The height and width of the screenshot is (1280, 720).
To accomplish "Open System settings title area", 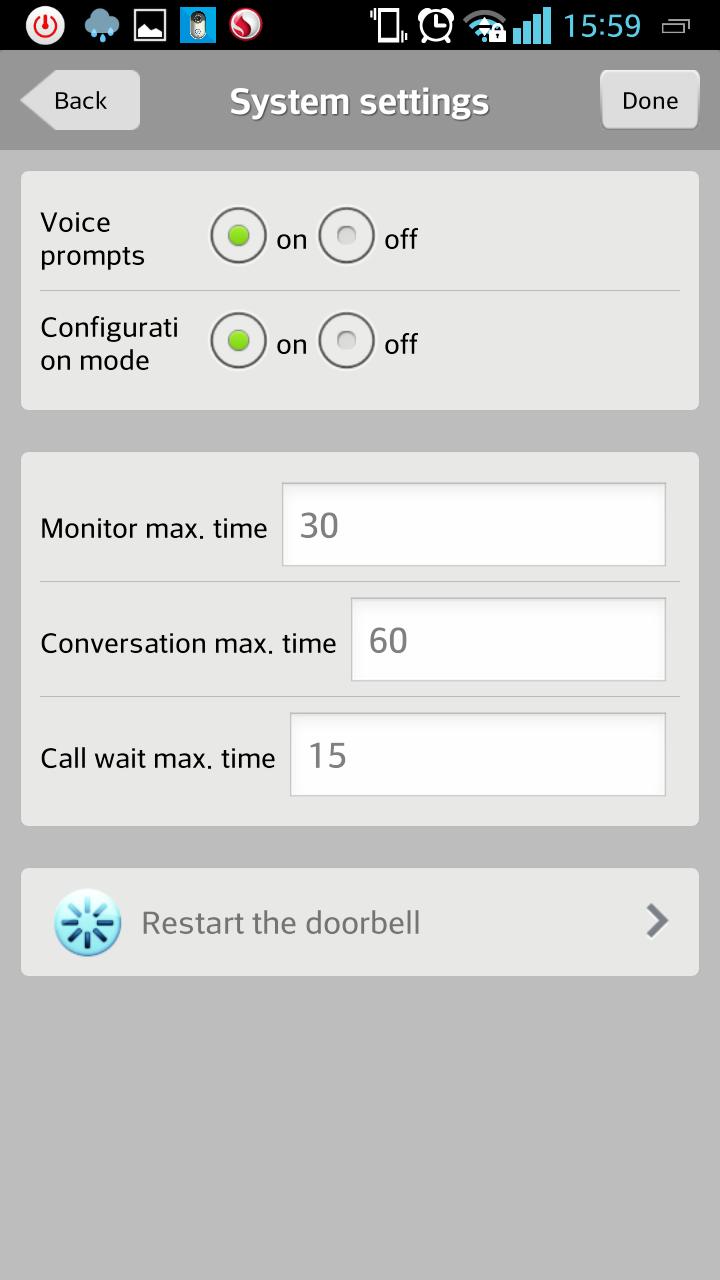I will click(x=358, y=100).
